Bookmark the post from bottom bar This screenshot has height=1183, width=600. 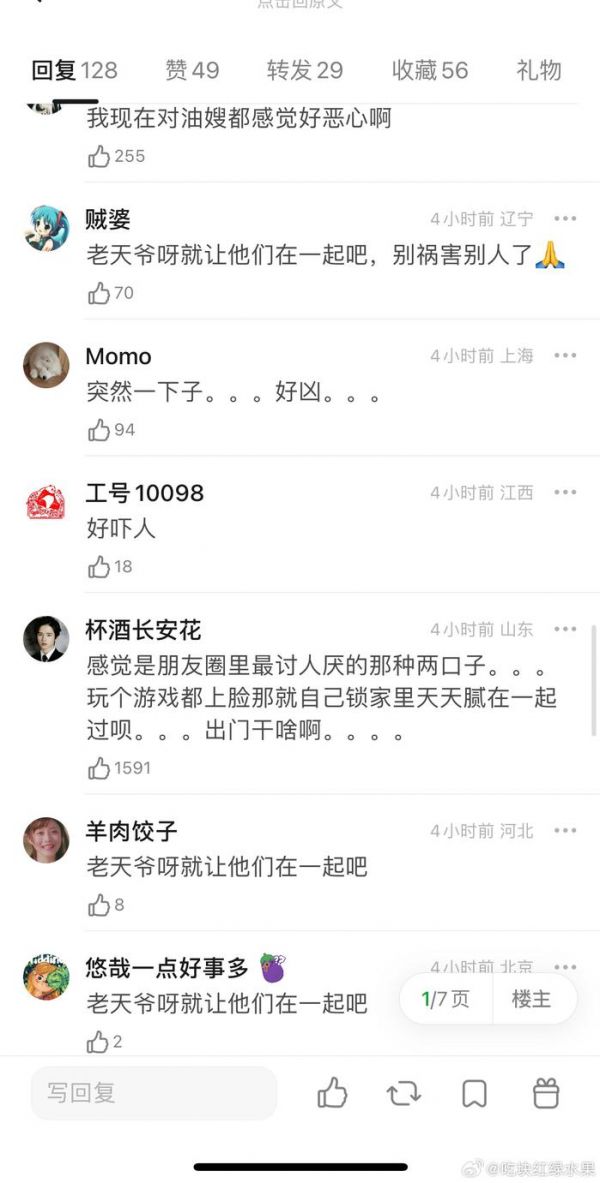(474, 1093)
